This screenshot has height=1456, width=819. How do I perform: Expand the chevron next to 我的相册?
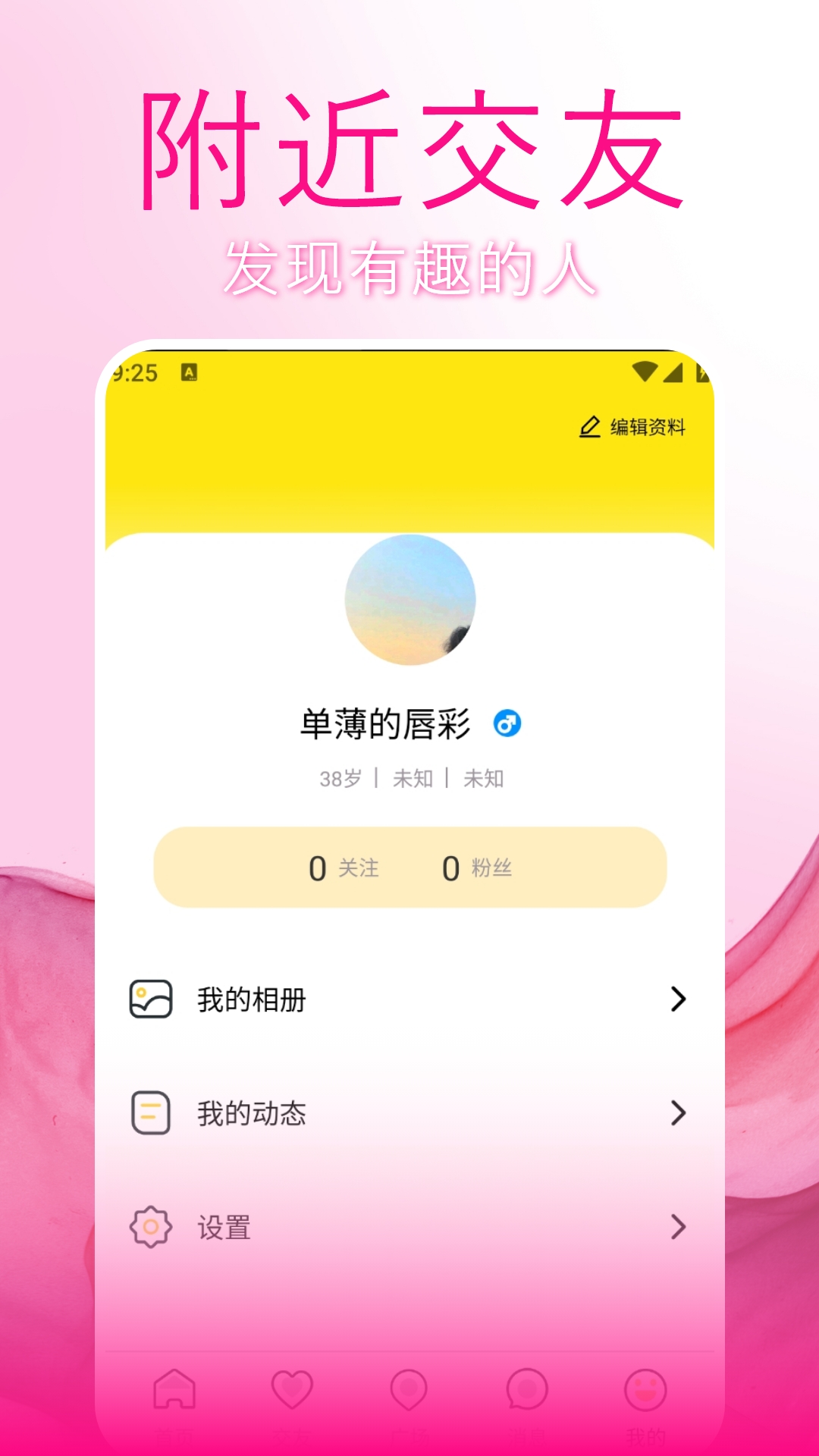tap(677, 1000)
